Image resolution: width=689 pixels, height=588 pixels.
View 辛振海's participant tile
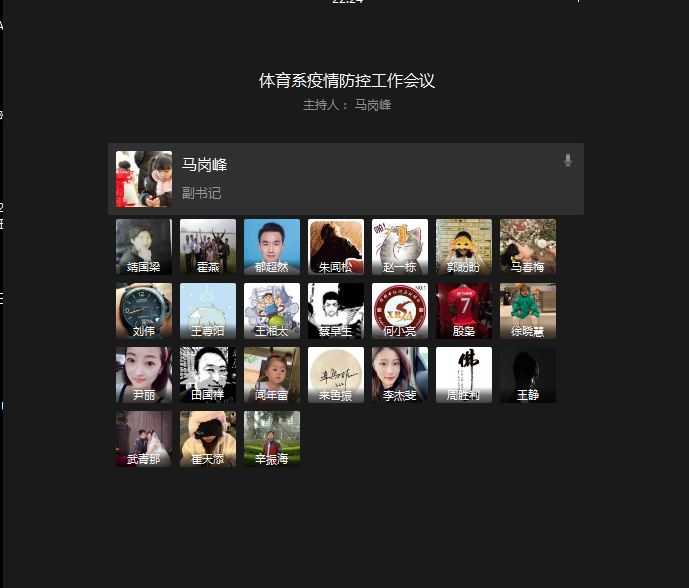tap(272, 438)
